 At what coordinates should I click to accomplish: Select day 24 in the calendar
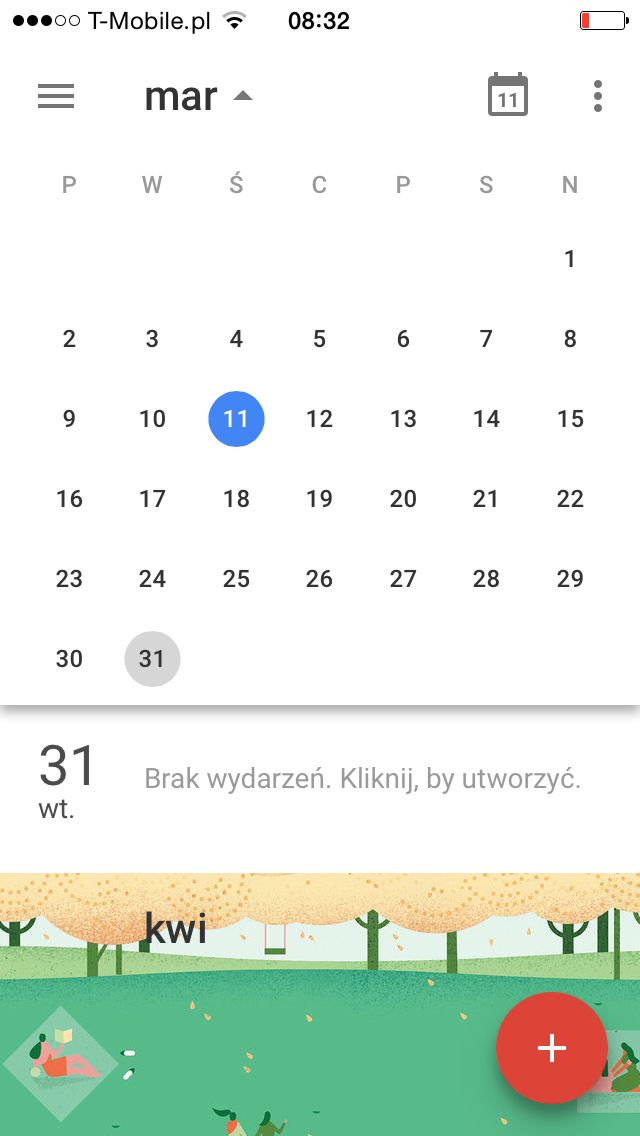point(152,579)
